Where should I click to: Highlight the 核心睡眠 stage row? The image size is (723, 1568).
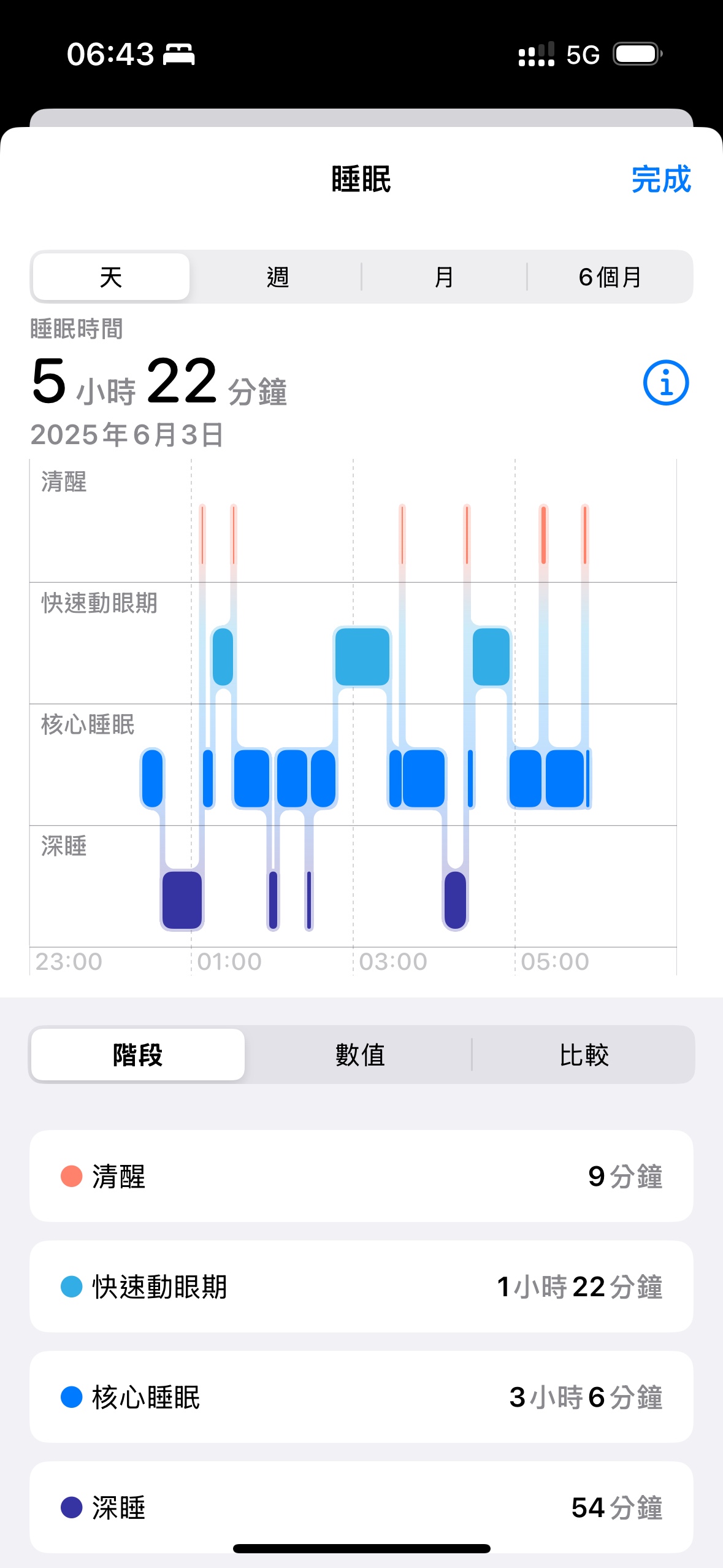[361, 1397]
